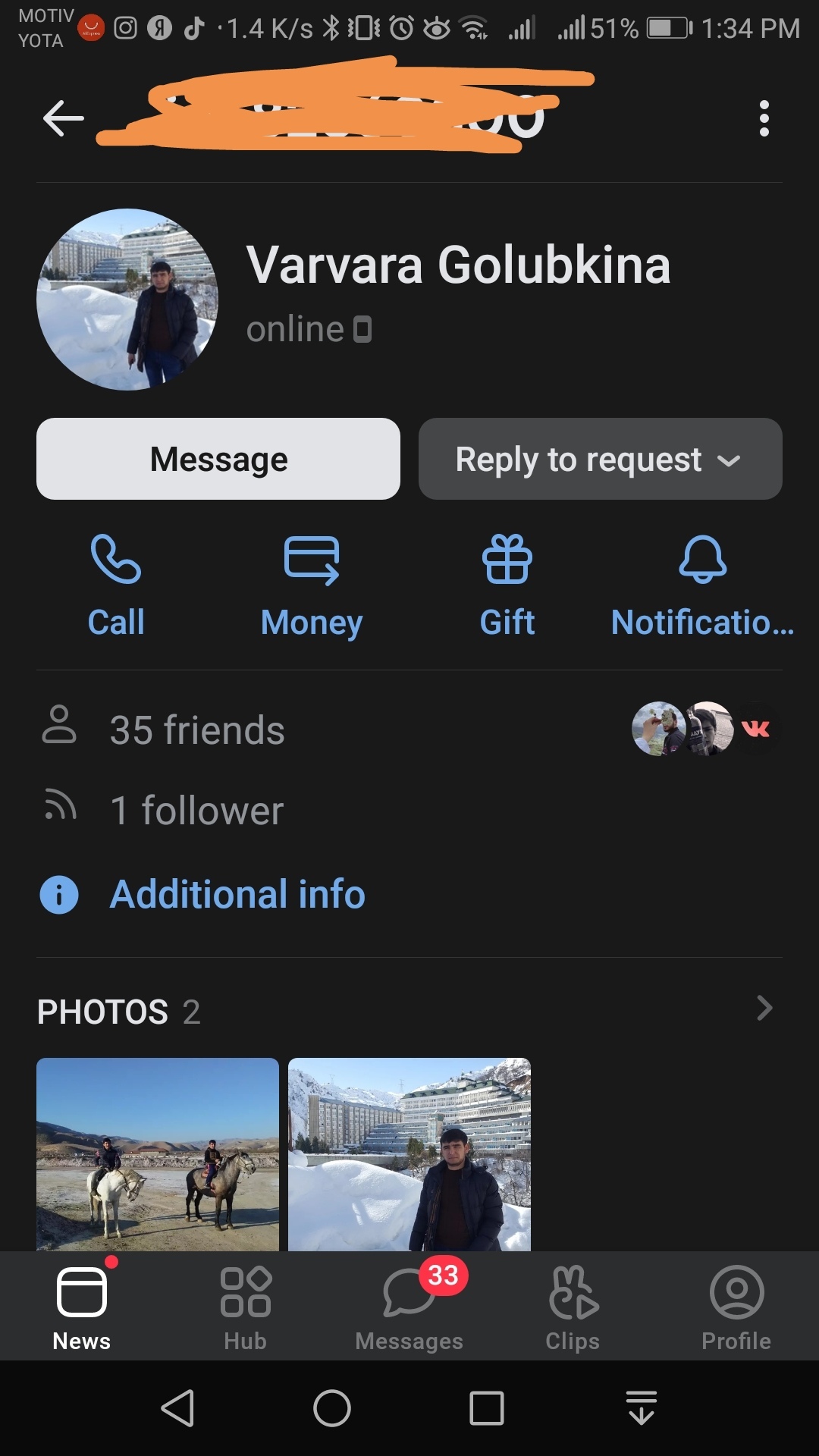This screenshot has width=819, height=1456.
Task: Start a call with Varvara
Action: (116, 586)
